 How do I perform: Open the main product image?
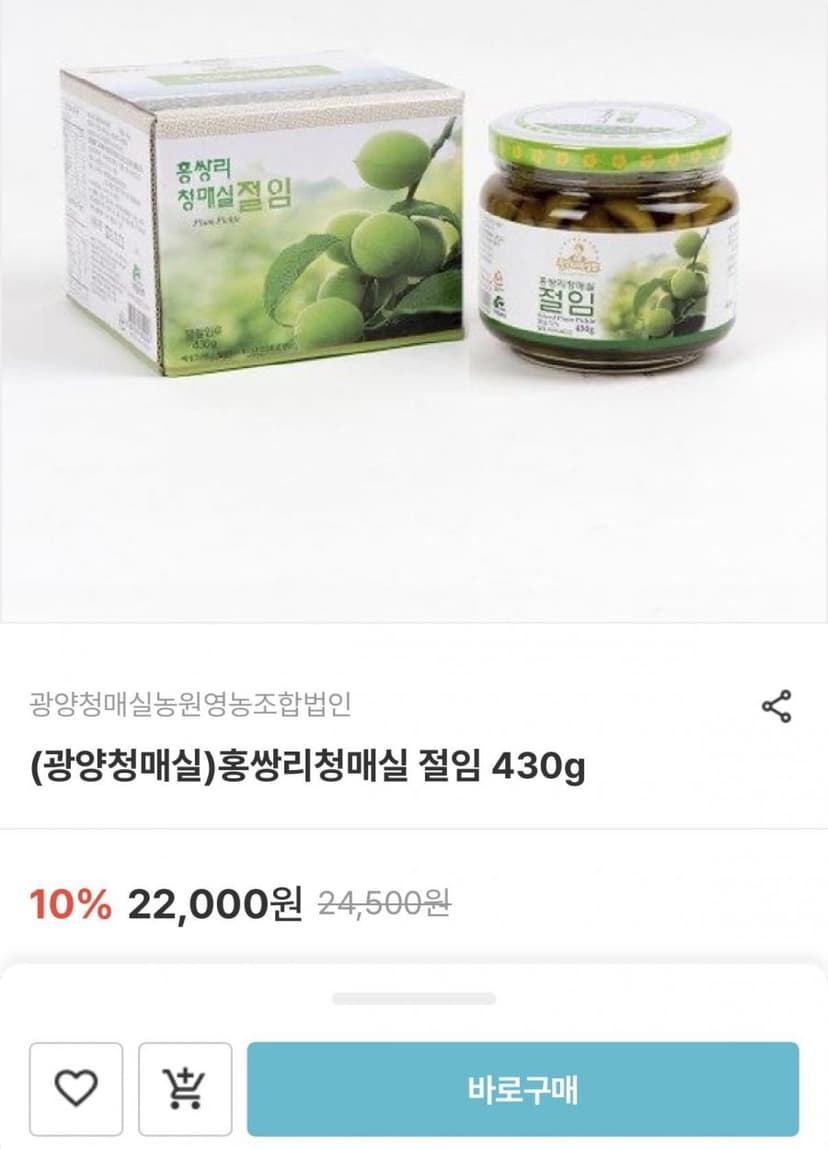pyautogui.click(x=414, y=311)
